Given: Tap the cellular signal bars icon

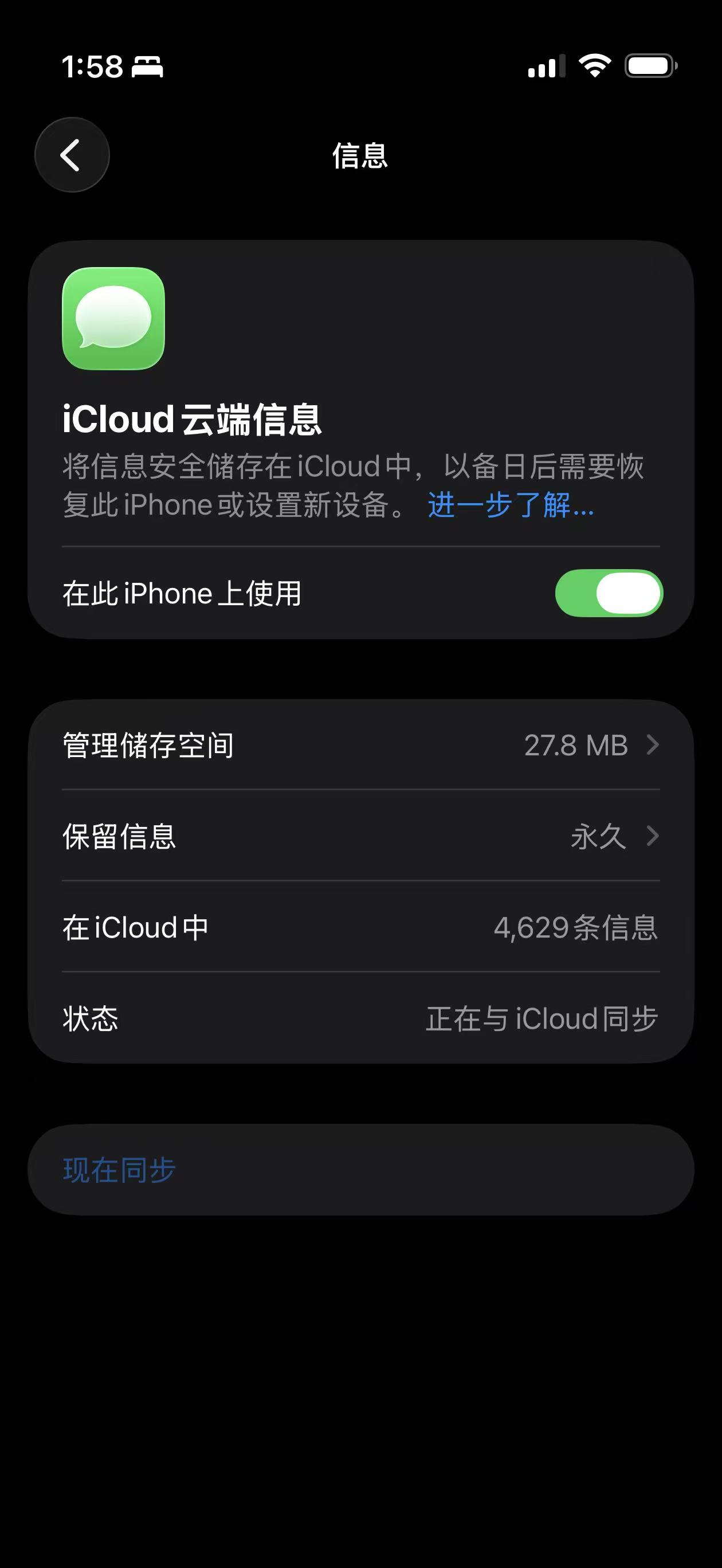Looking at the screenshot, I should coord(545,67).
